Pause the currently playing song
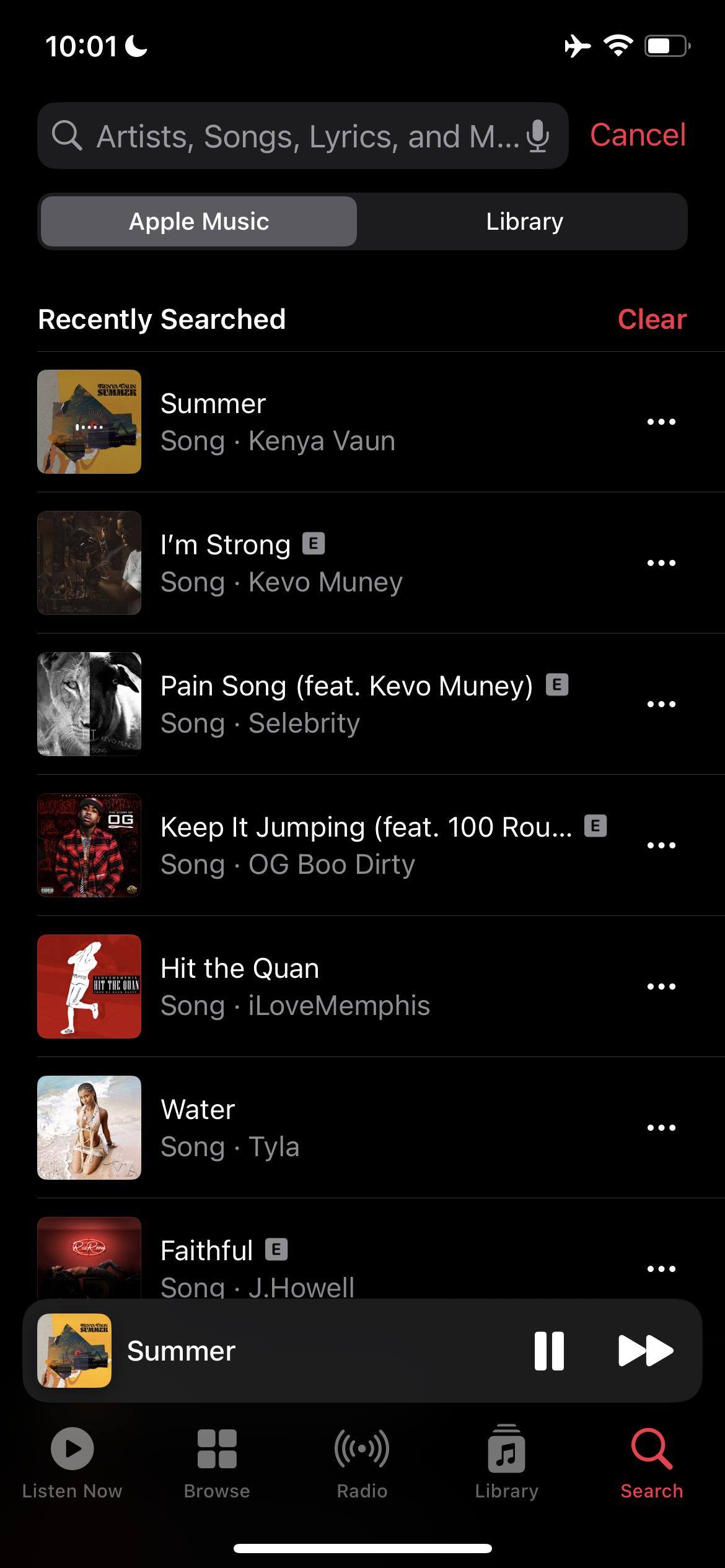This screenshot has height=1568, width=725. [549, 1351]
